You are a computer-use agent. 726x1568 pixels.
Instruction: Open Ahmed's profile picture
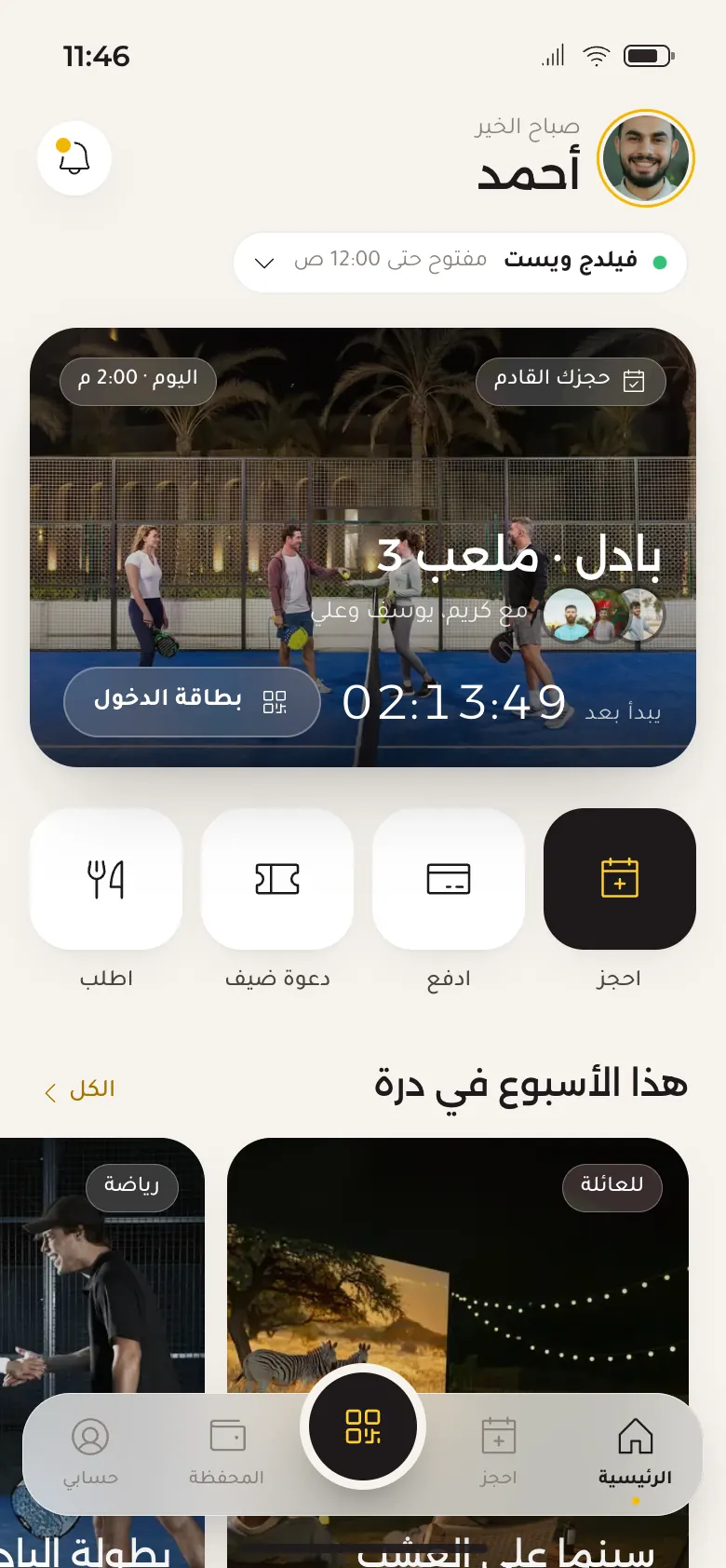(646, 158)
